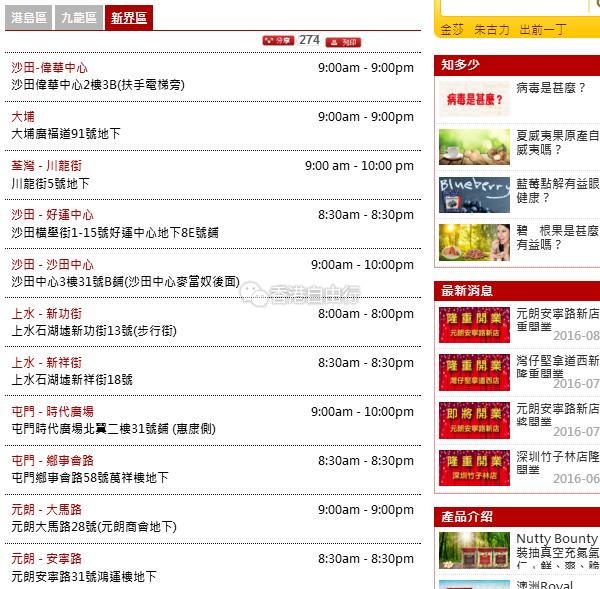Open the 沙田 - 好運中心 store entry
600x589 pixels.
(52, 215)
